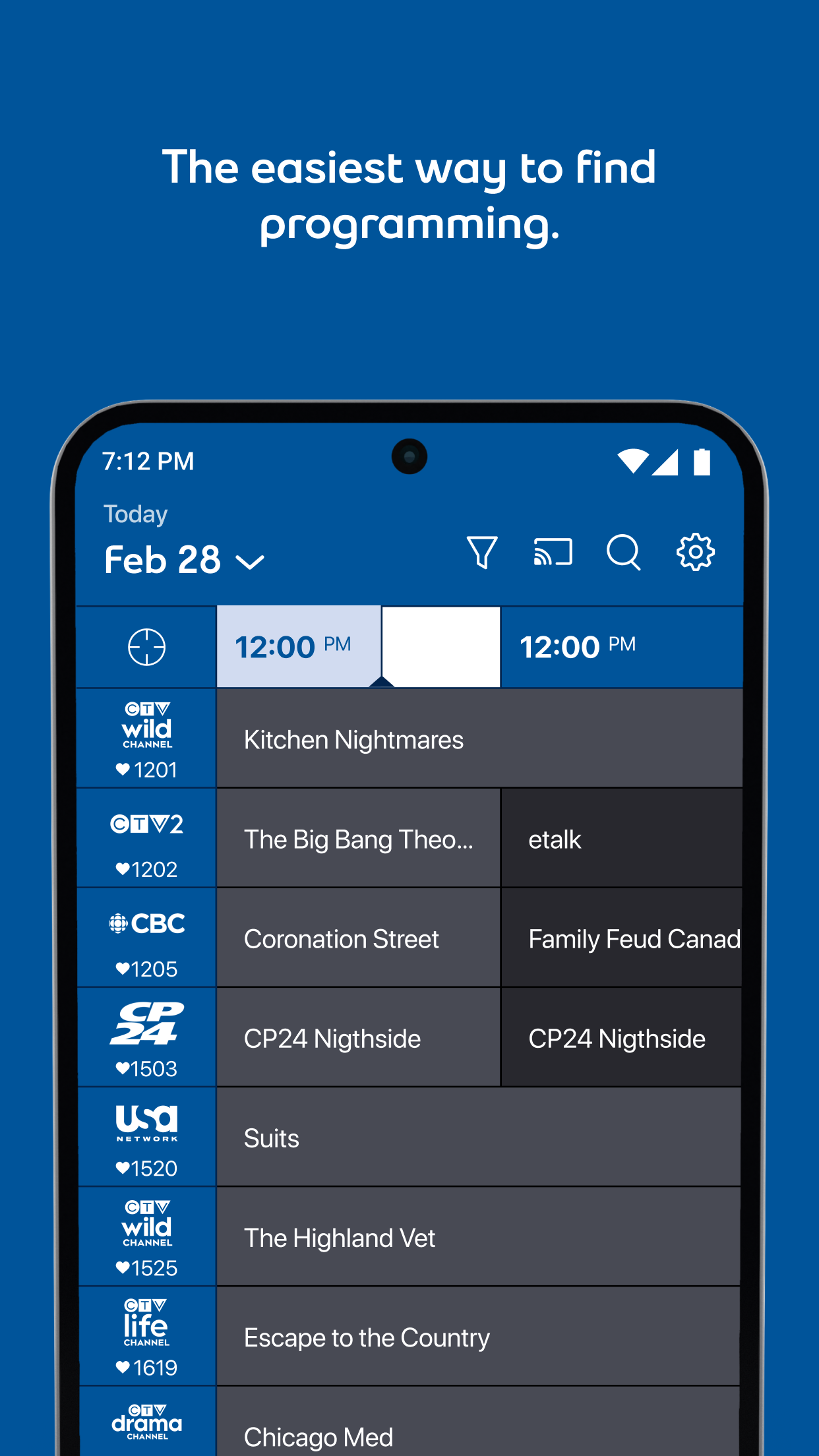This screenshot has height=1456, width=819.
Task: Open the CBC channel page
Action: [146, 925]
